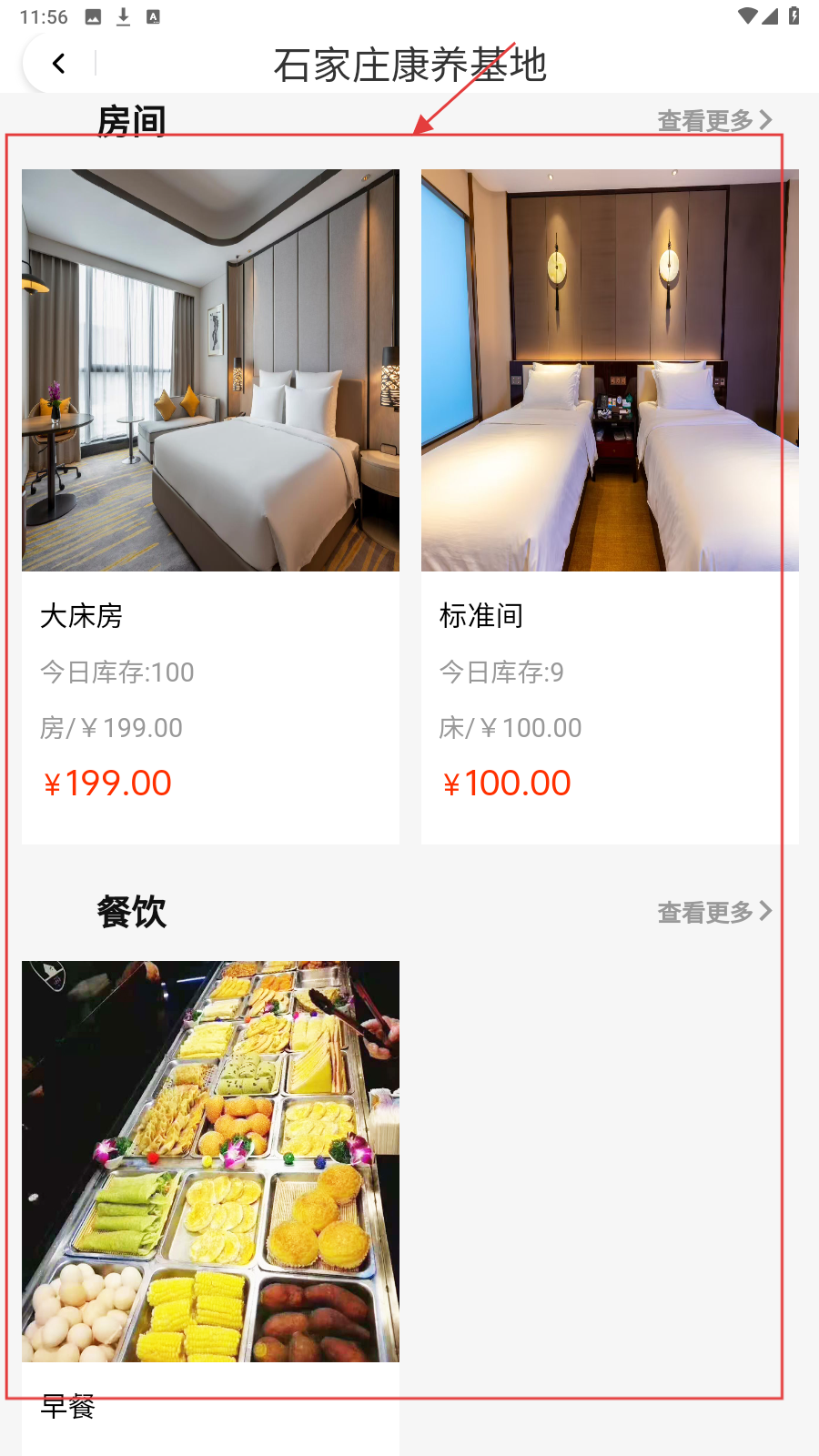Open the 标准间 room card
Viewport: 819px width, 1456px height.
tap(609, 506)
